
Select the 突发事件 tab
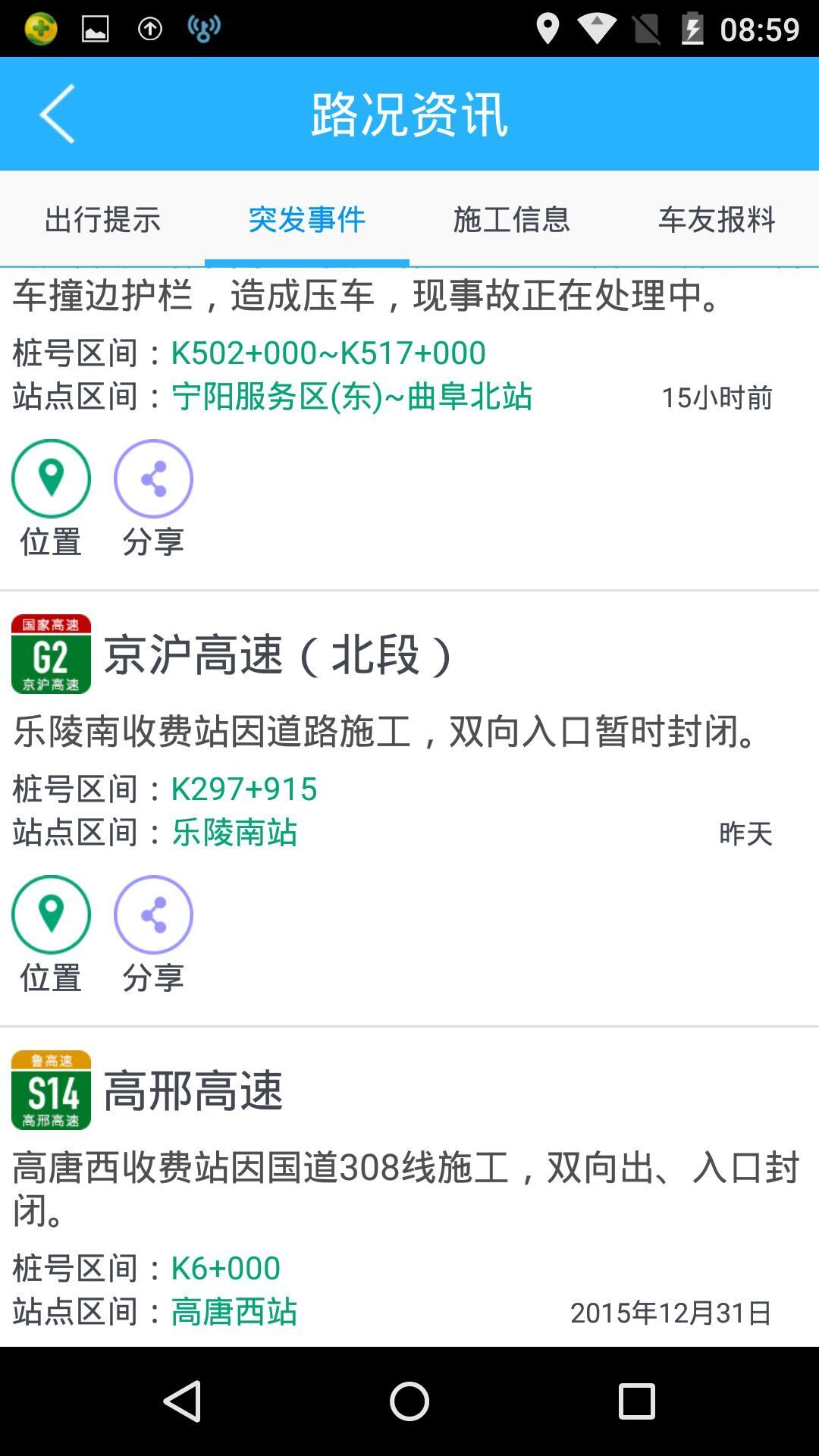click(307, 219)
